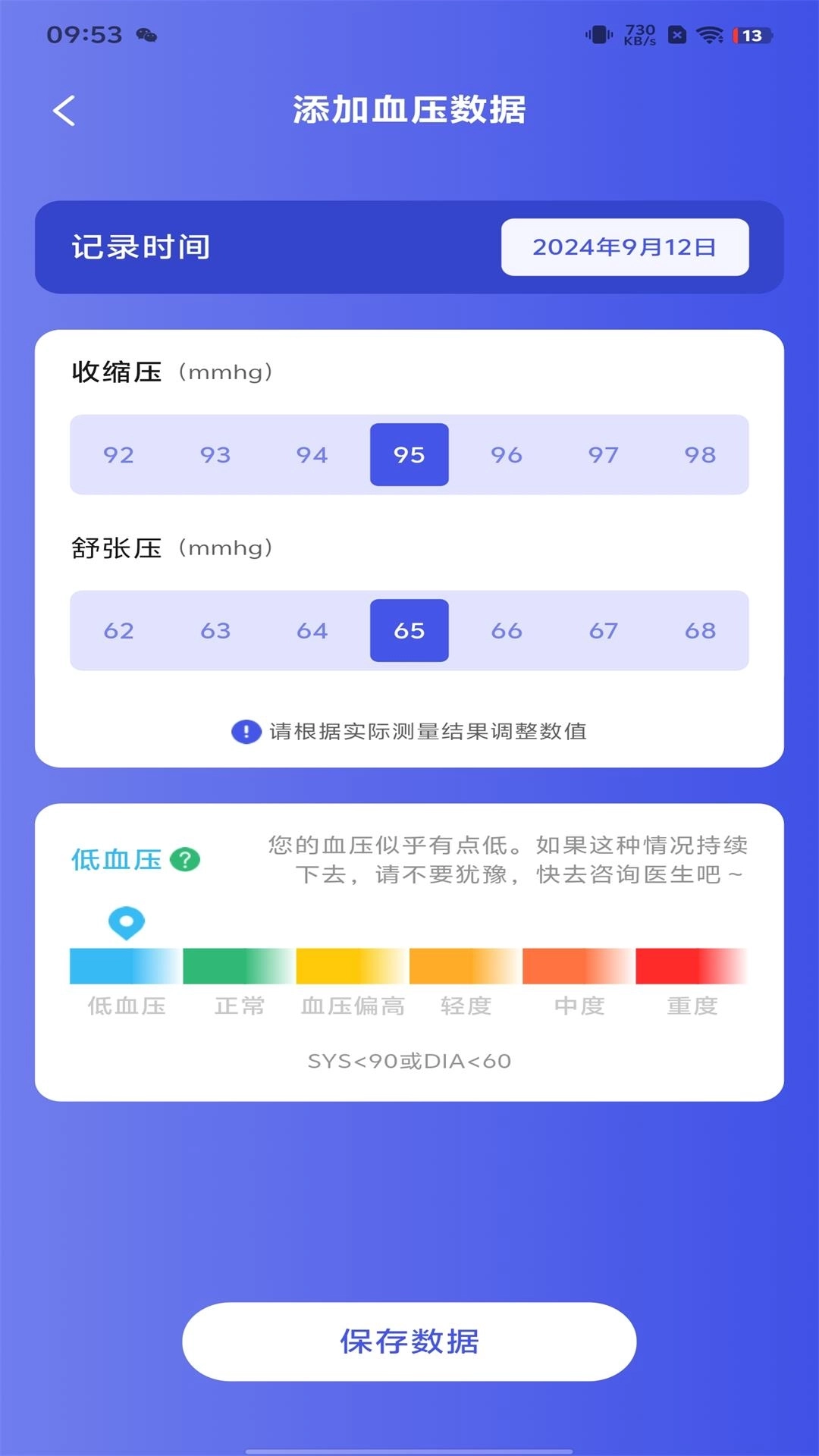Viewport: 819px width, 1456px height.
Task: Click the blue info icon beside the adjustment tip
Action: 246,733
